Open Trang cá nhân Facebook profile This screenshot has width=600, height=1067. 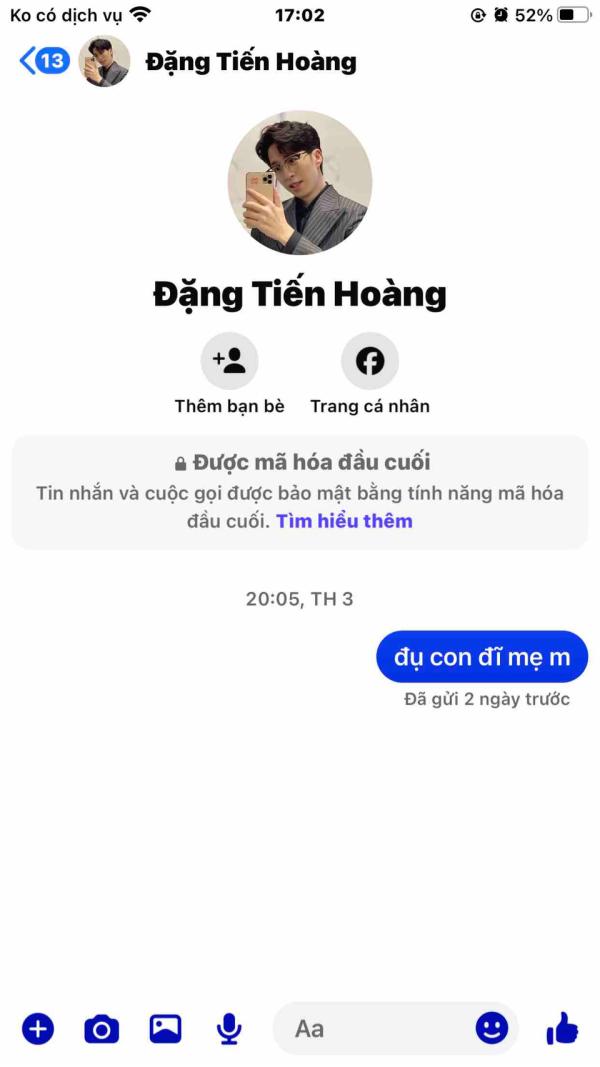click(369, 361)
